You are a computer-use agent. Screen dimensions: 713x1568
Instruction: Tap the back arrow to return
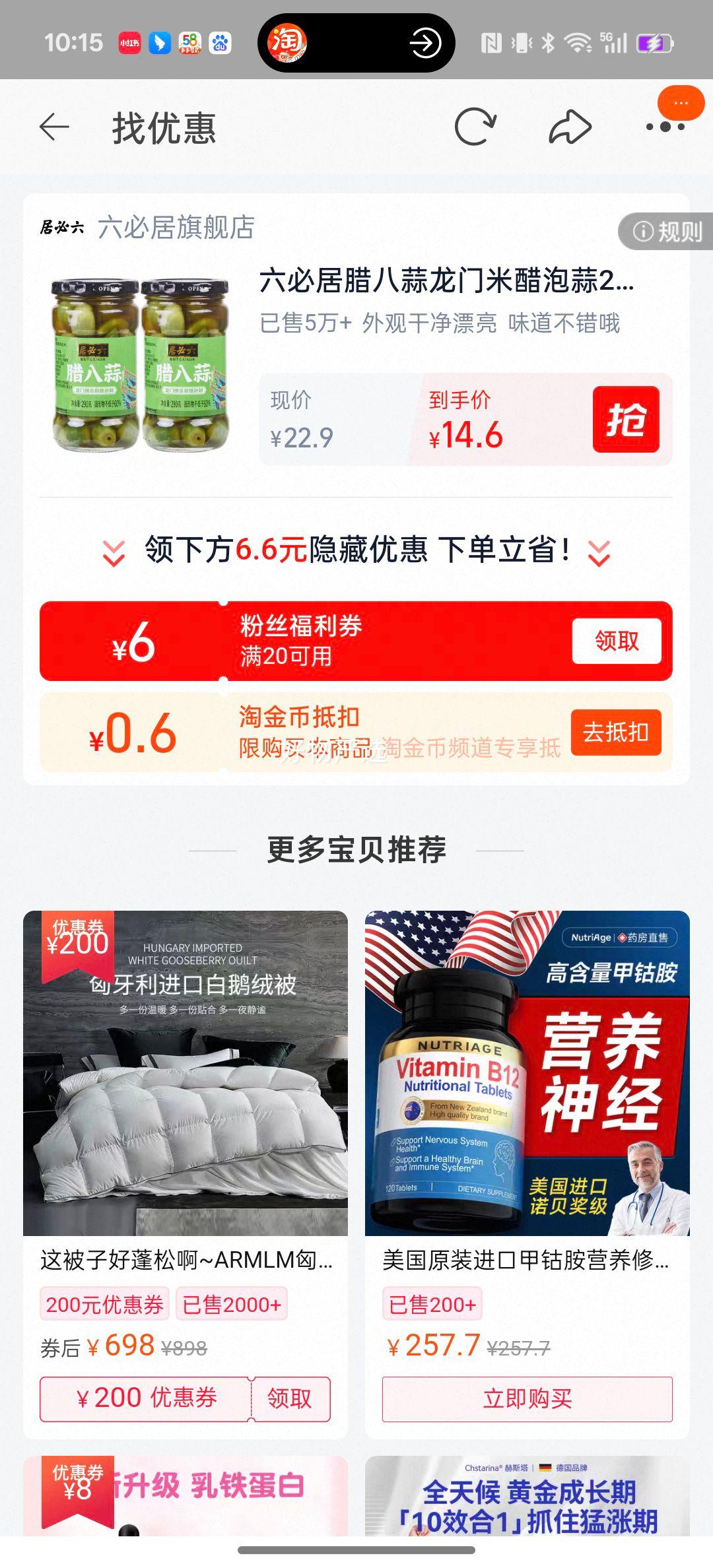coord(53,128)
